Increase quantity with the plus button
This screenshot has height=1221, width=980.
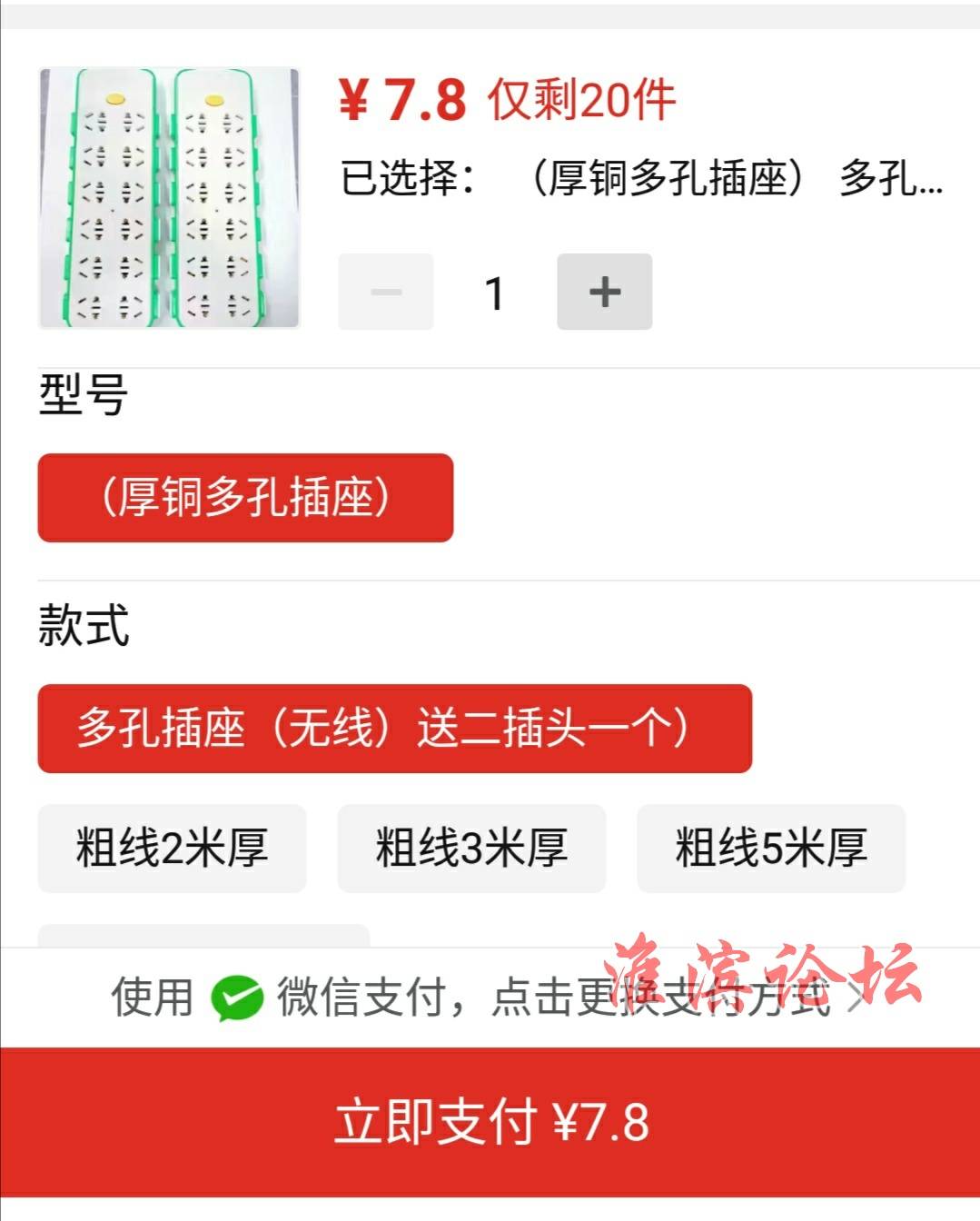(604, 292)
